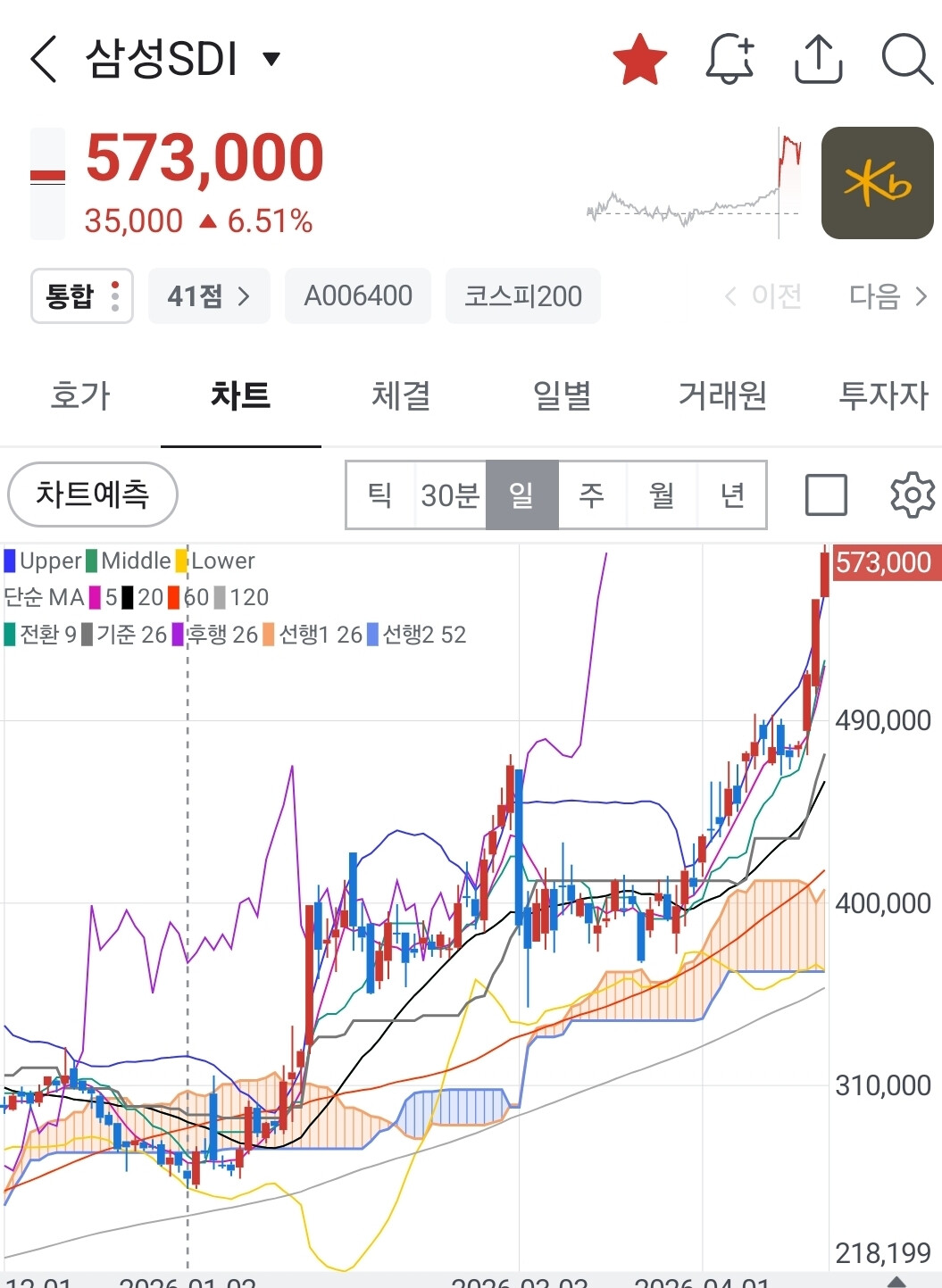Select the 주 chart interval
Viewport: 942px width, 1288px height.
coord(592,495)
